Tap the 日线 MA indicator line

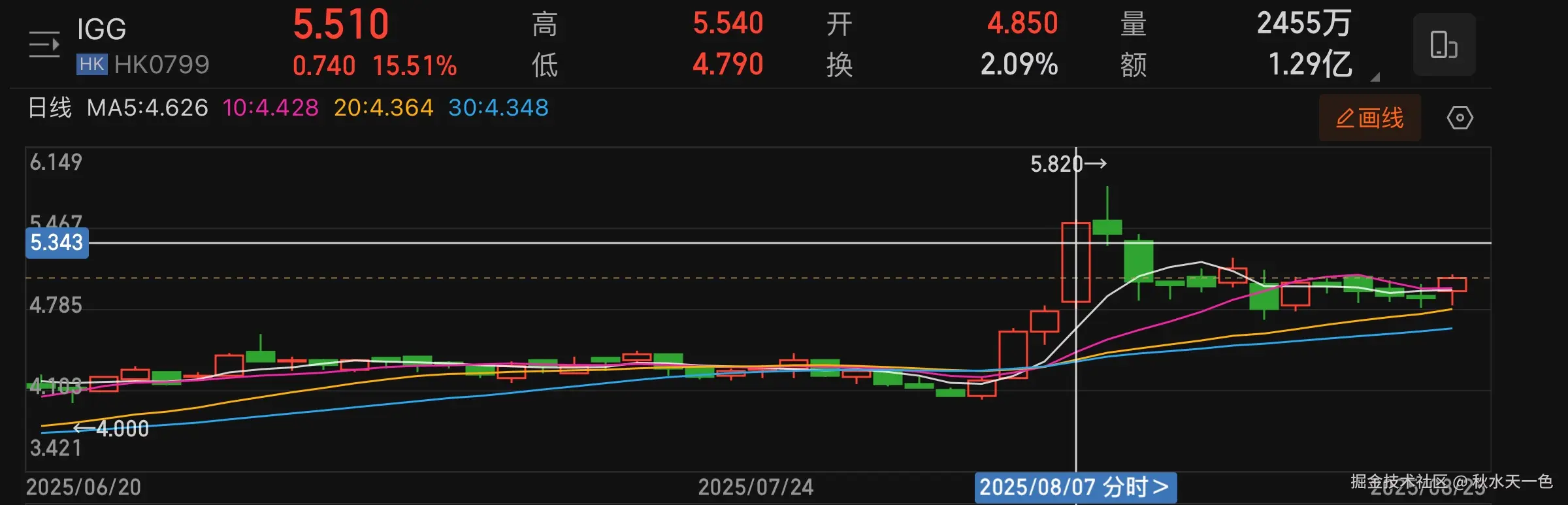coord(287,108)
